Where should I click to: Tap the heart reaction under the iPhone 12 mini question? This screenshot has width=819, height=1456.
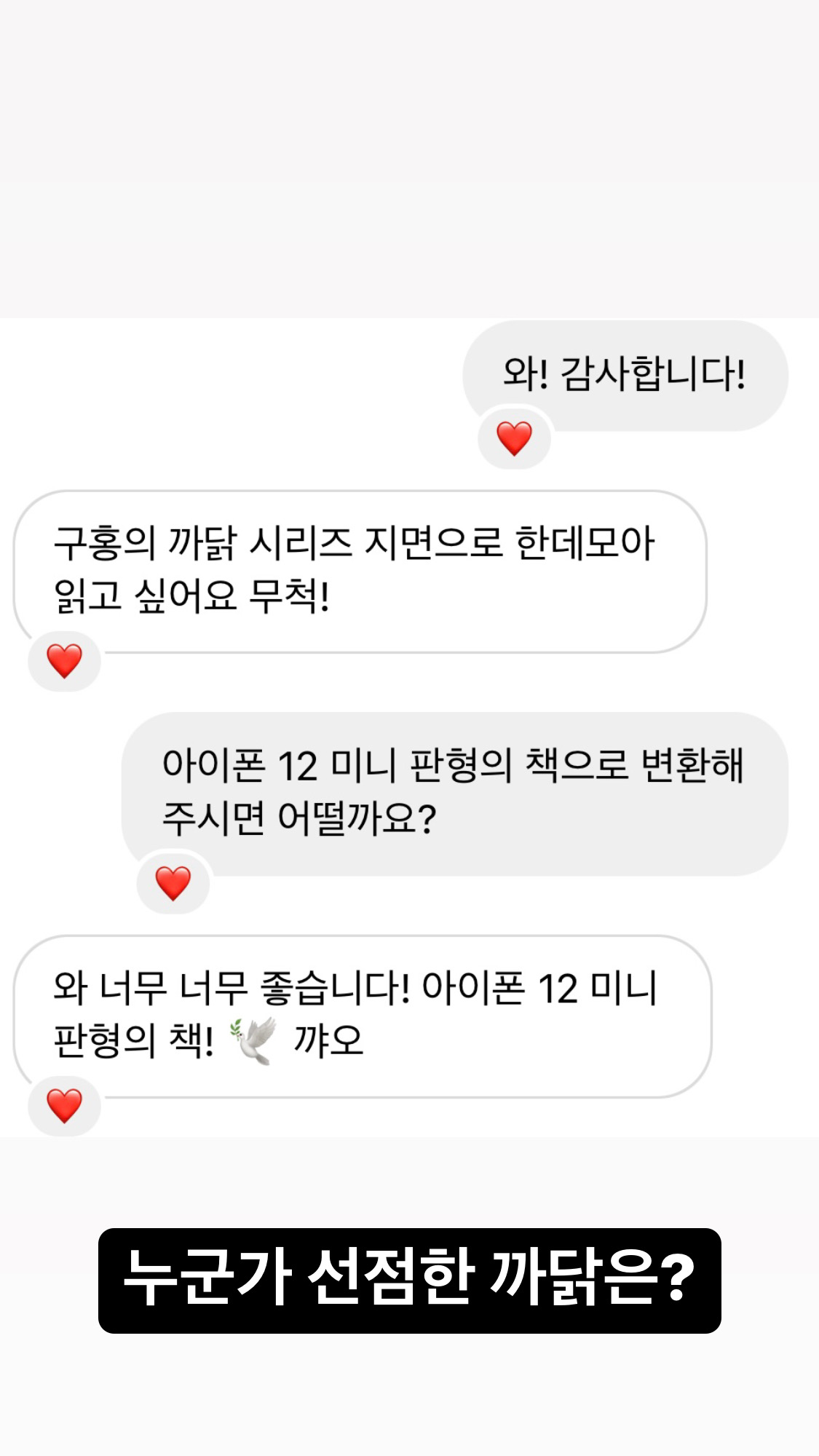[172, 883]
